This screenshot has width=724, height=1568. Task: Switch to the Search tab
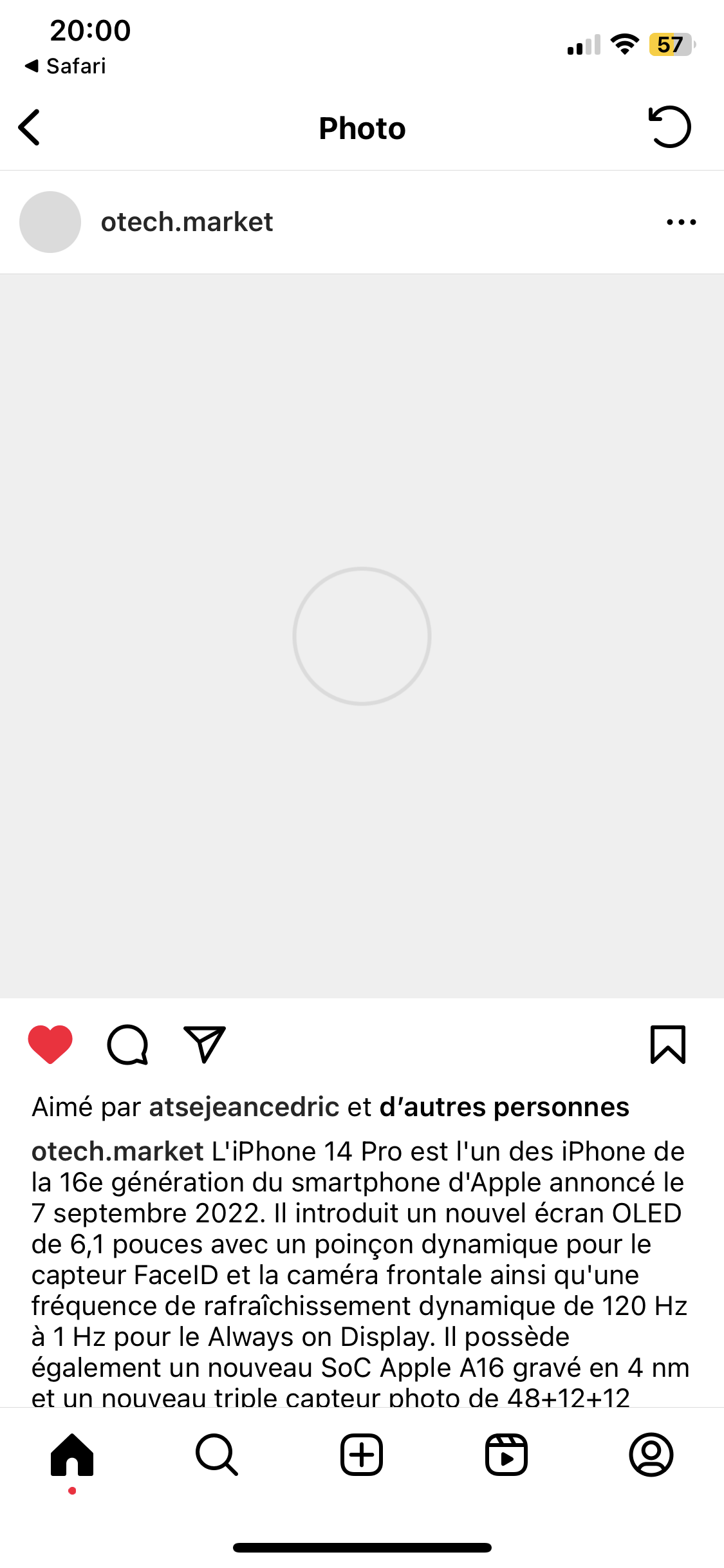pos(217,1455)
